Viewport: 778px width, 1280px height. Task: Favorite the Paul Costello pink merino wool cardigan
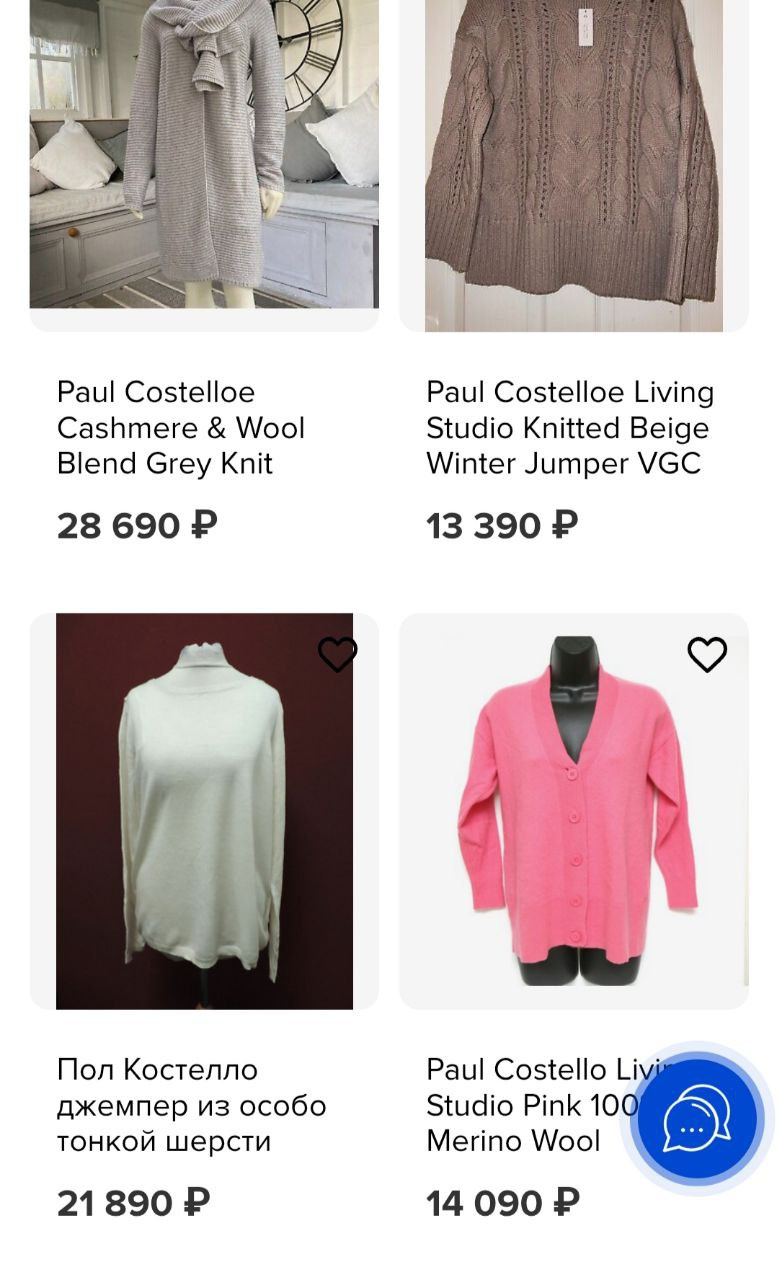[707, 655]
